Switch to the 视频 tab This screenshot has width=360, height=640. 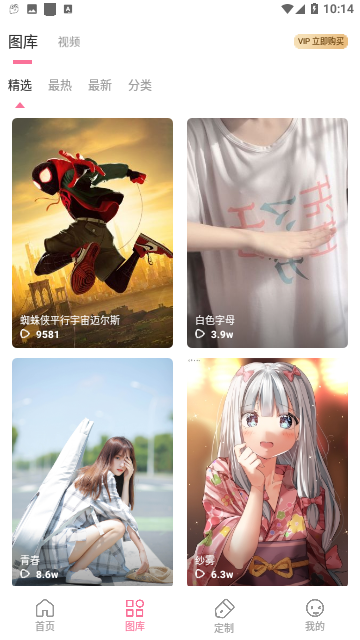coord(69,42)
